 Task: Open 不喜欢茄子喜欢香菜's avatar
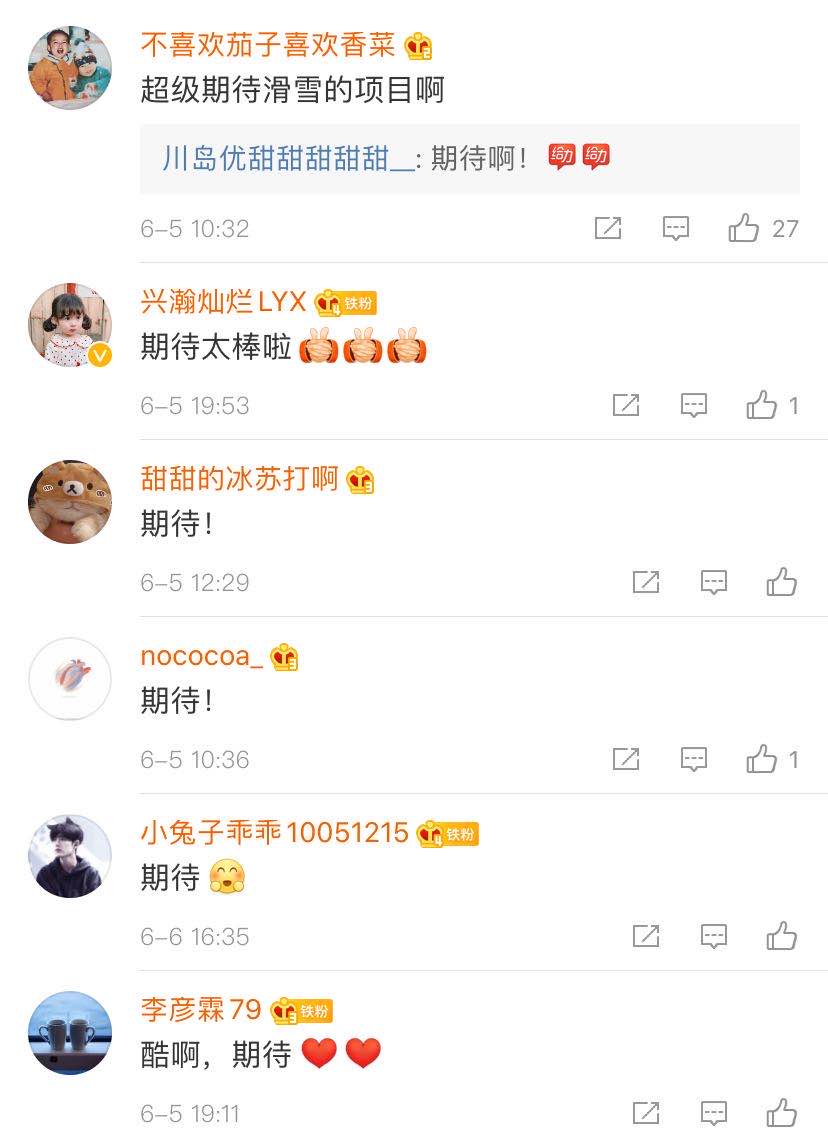click(70, 68)
